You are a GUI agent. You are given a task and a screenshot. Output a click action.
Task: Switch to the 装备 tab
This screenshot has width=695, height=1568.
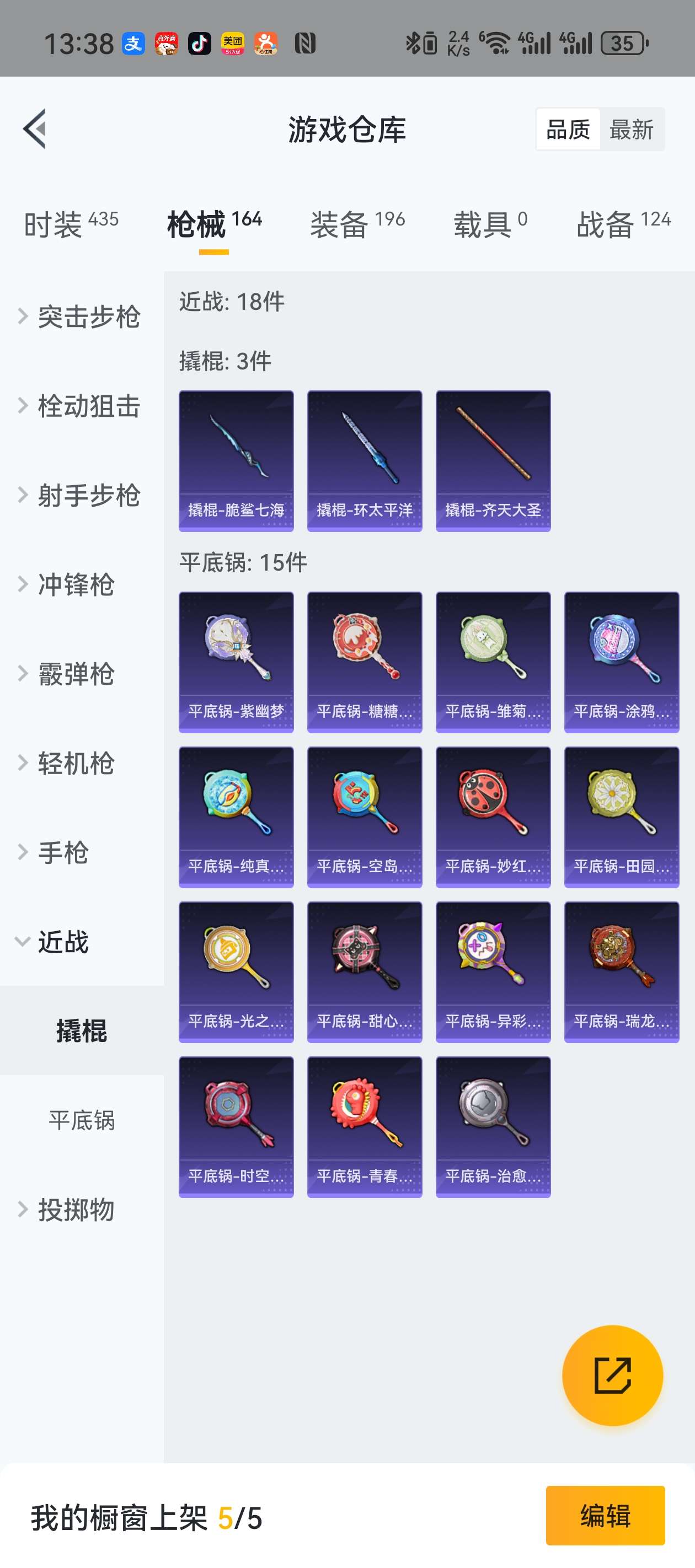tap(357, 224)
